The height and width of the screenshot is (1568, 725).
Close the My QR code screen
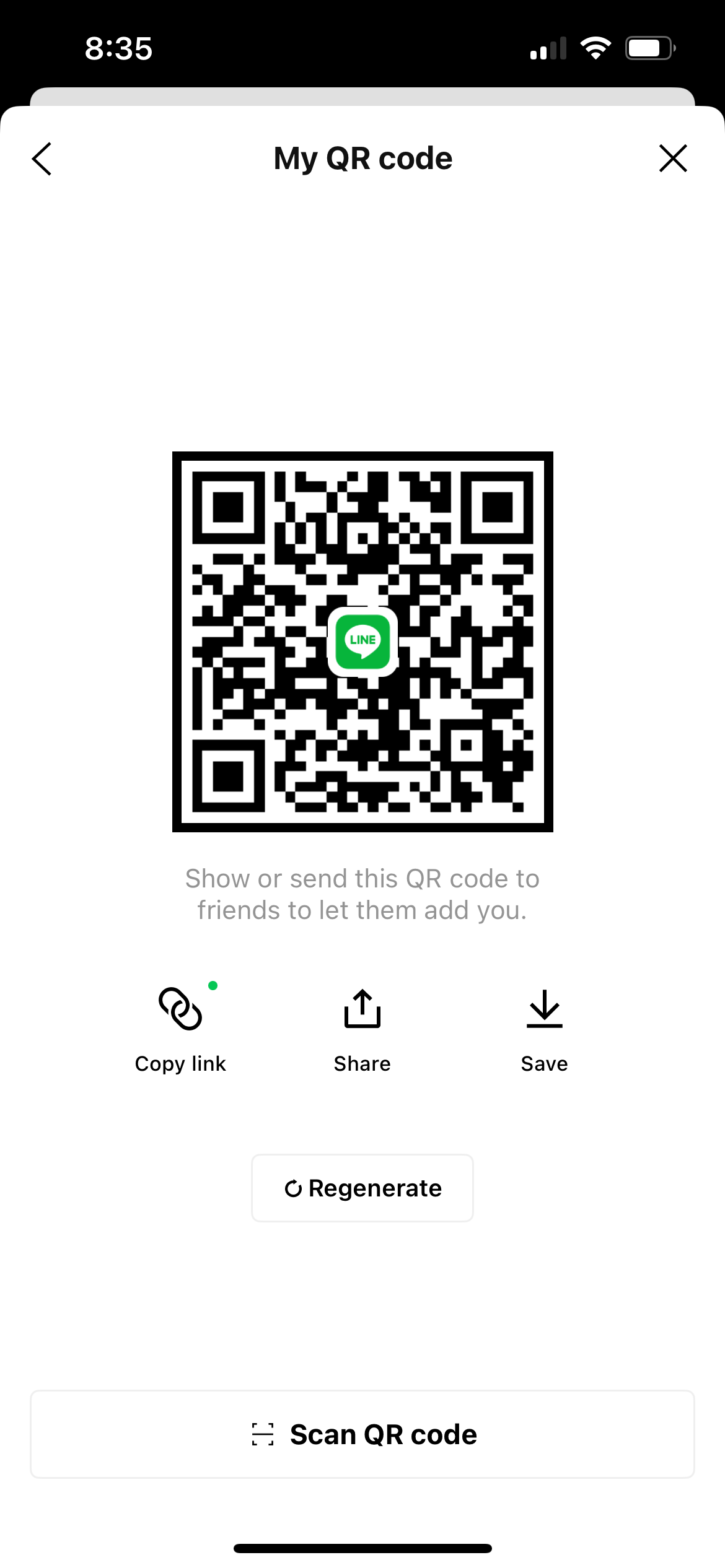click(673, 159)
